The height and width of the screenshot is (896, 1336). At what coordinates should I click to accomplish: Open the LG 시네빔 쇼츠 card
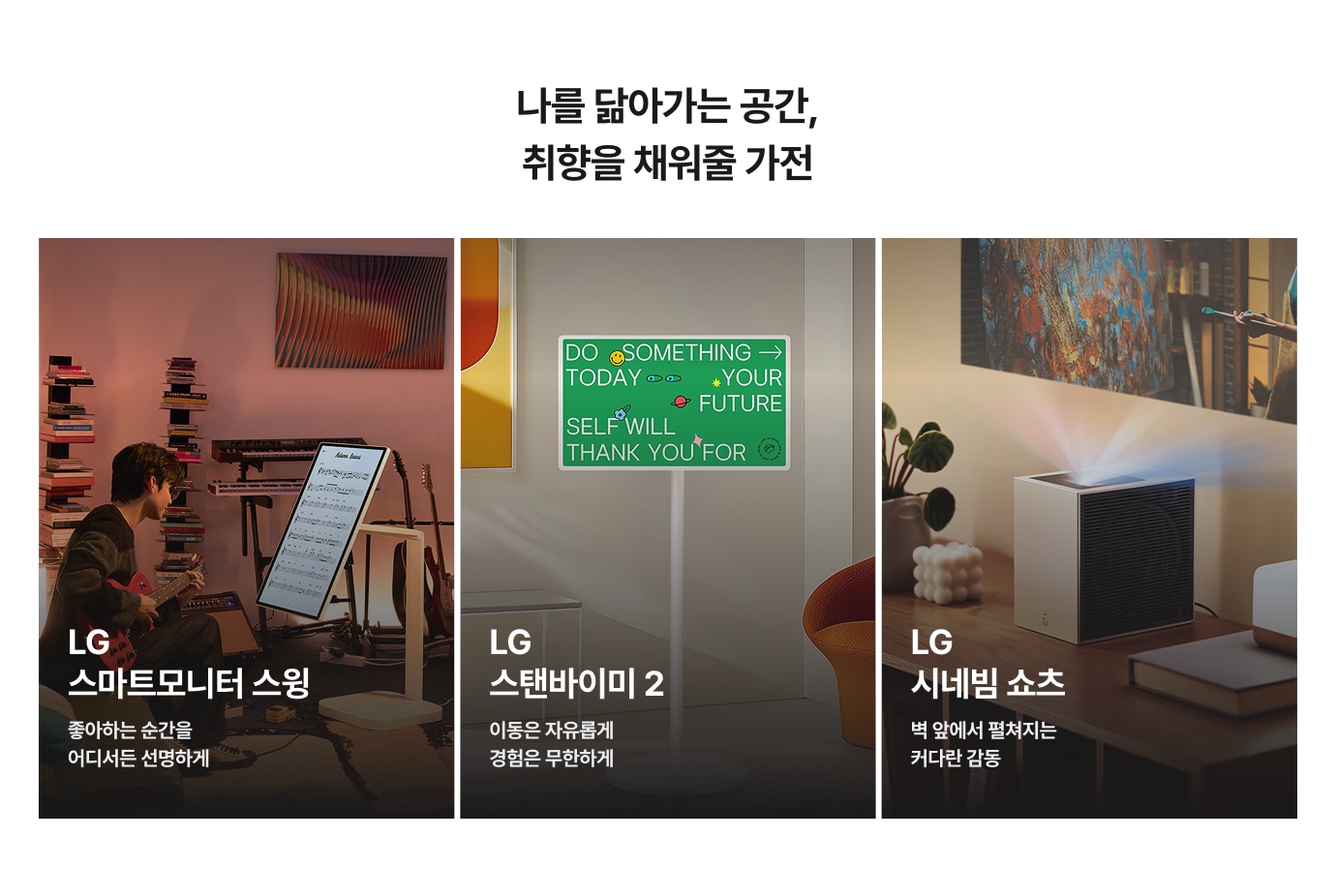point(1088,528)
